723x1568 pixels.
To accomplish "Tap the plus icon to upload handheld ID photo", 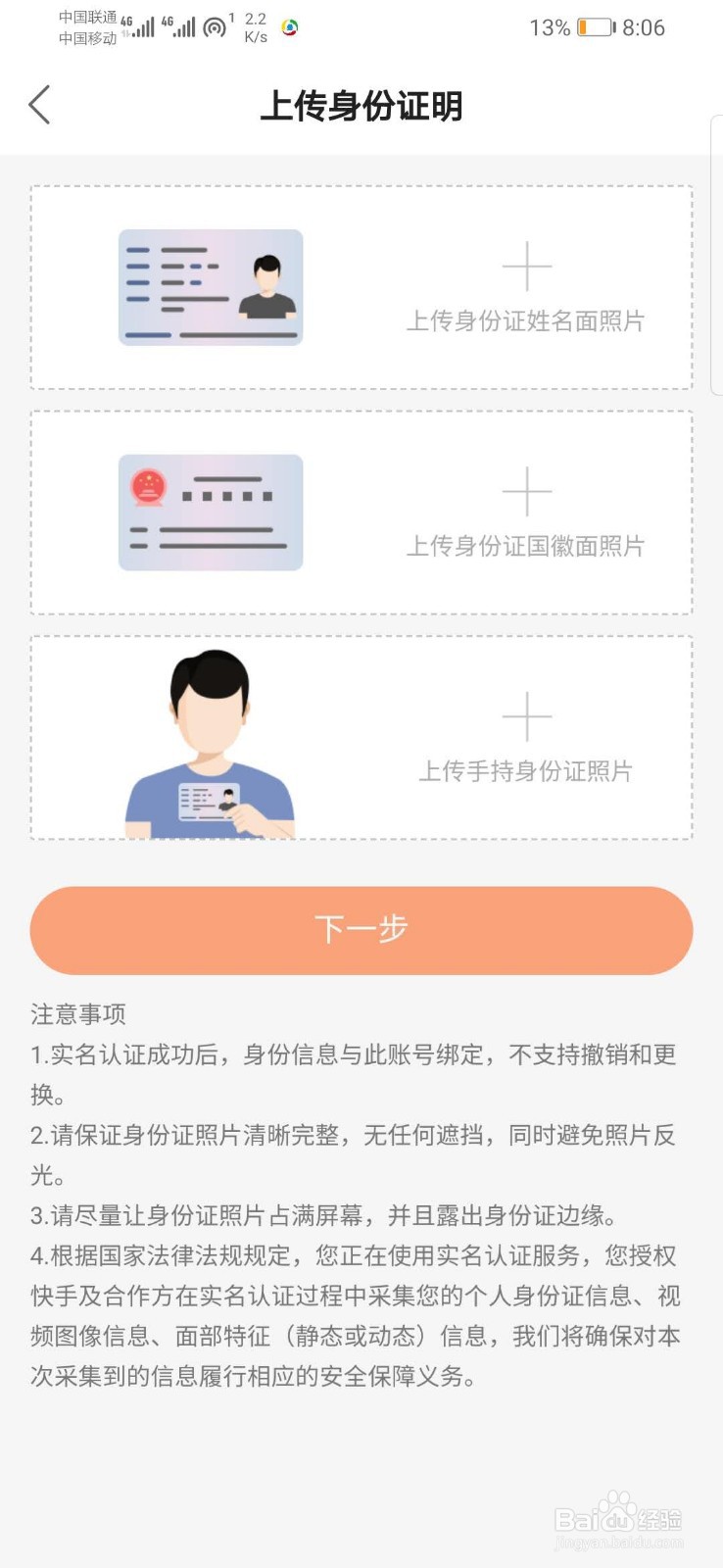I will tap(527, 716).
